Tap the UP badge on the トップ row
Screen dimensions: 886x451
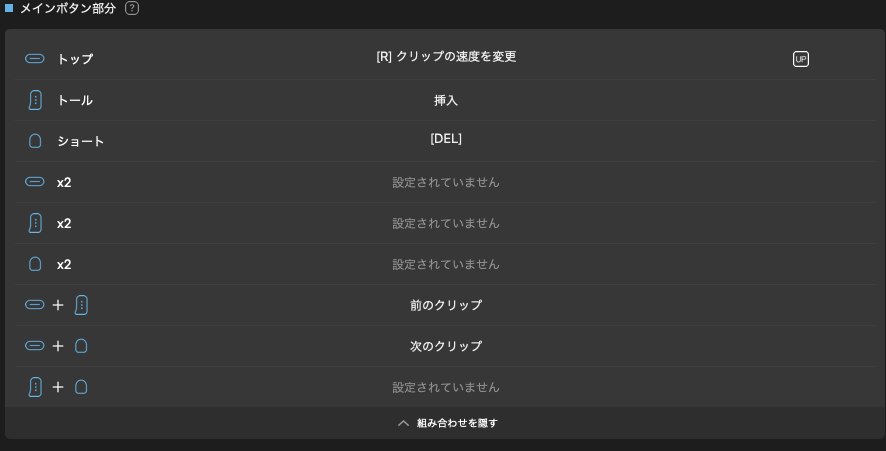click(801, 59)
